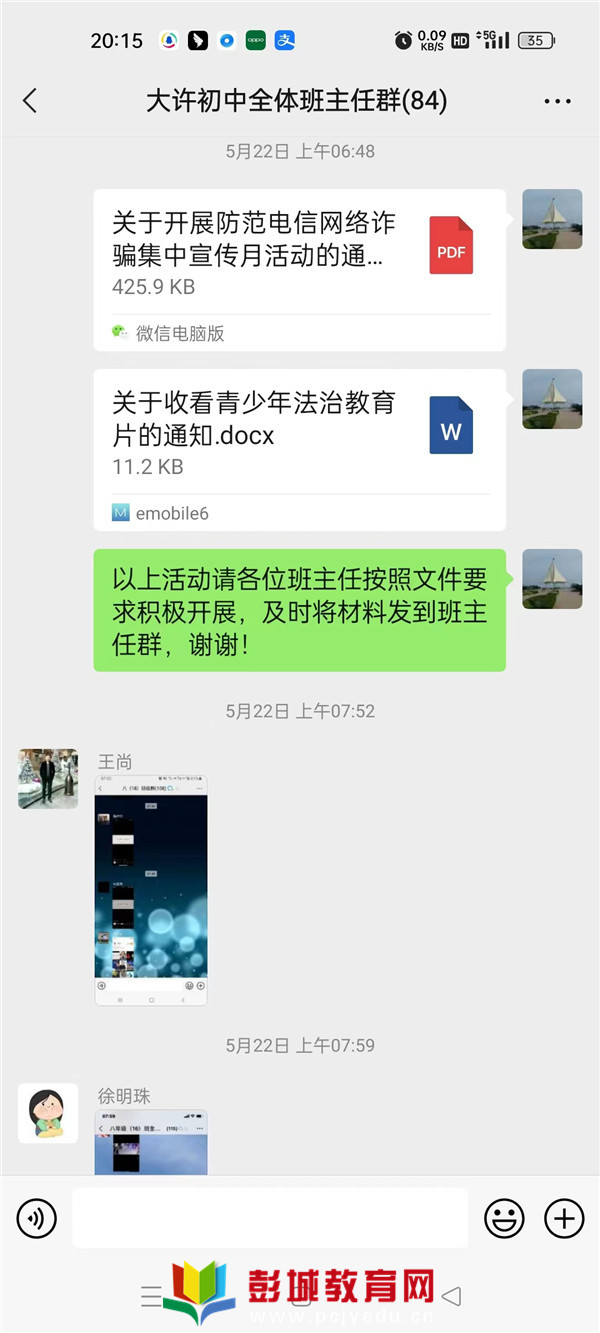Switch to voice message input
Image resolution: width=600 pixels, height=1333 pixels.
click(37, 1218)
